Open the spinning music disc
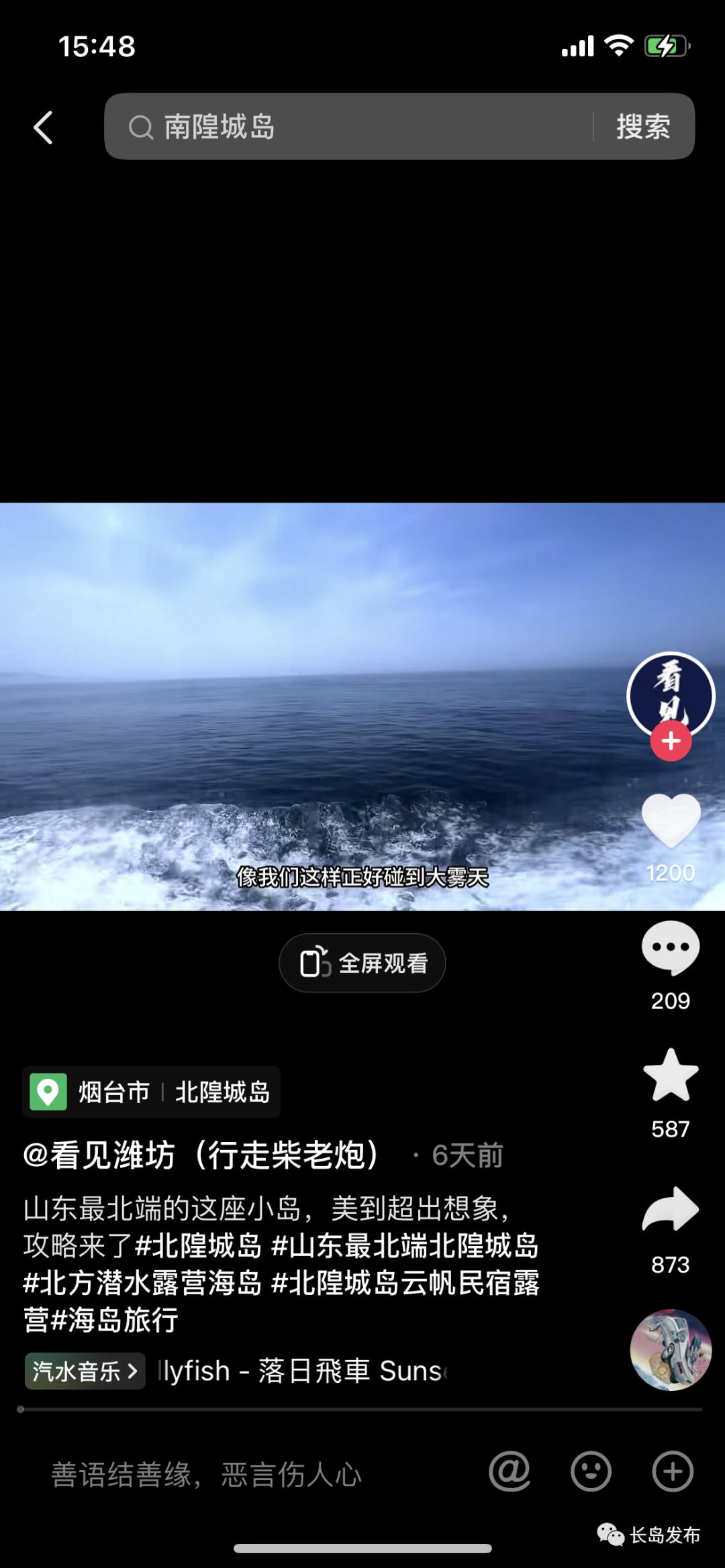Image resolution: width=725 pixels, height=1568 pixels. pyautogui.click(x=670, y=1349)
